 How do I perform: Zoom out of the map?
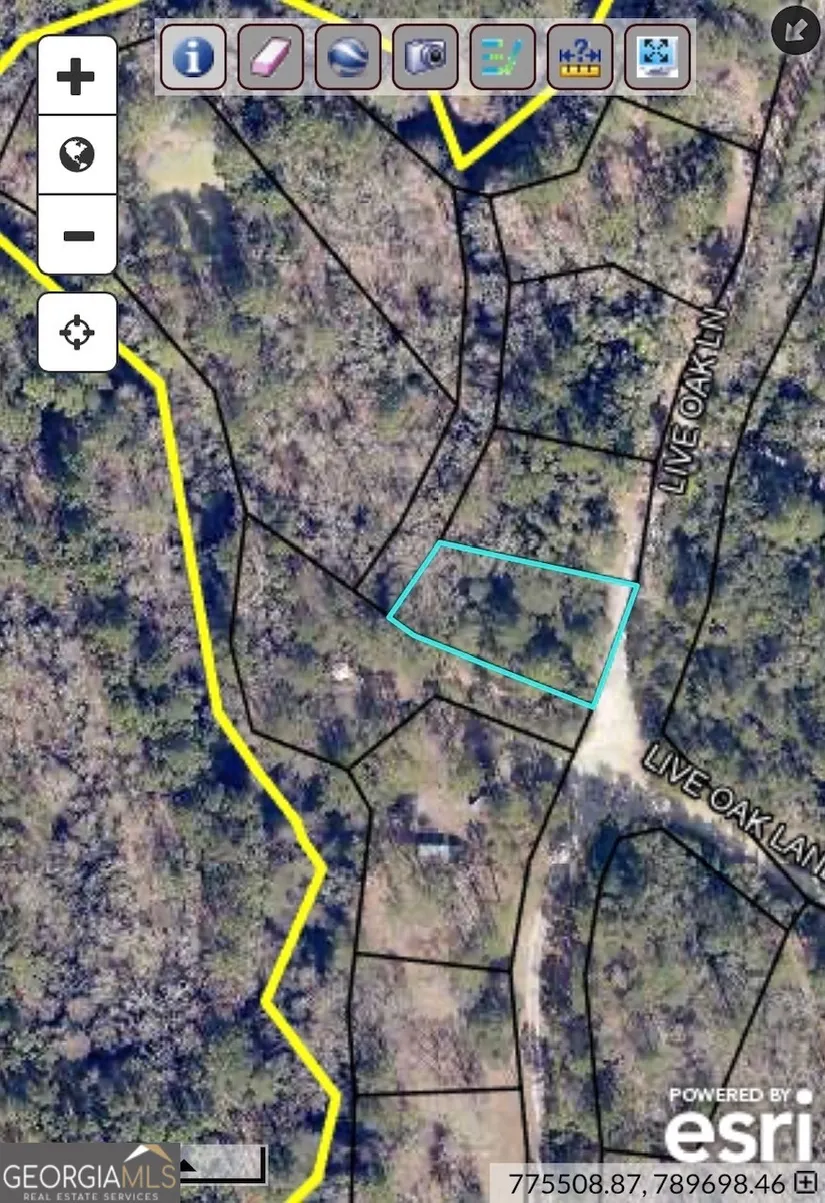77,236
